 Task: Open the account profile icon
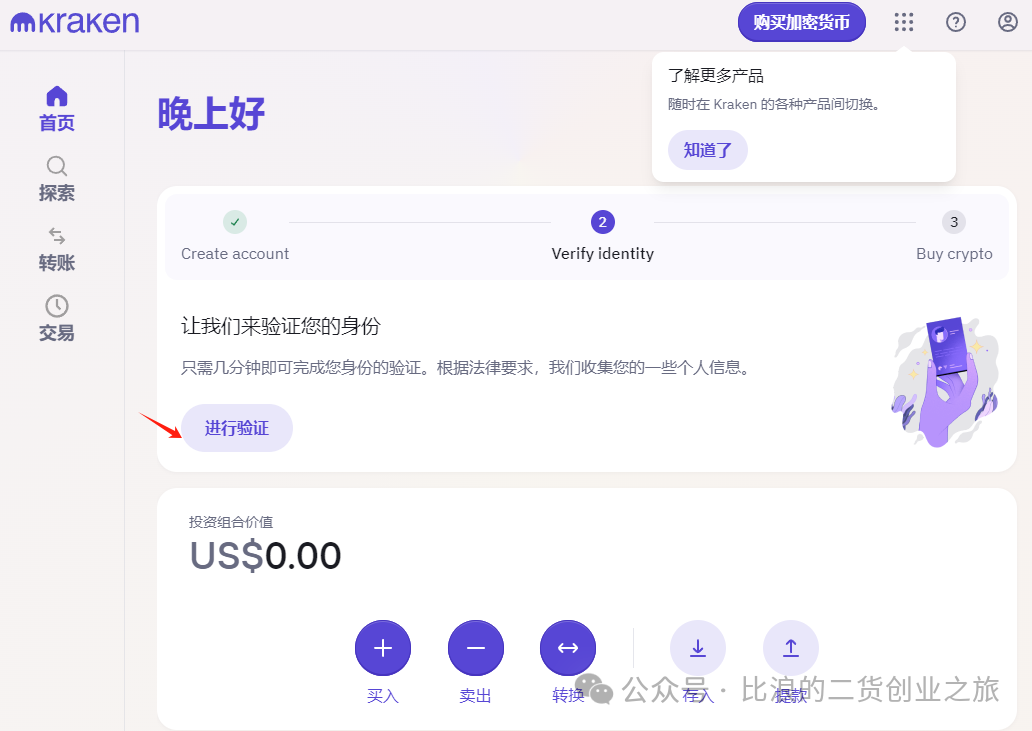click(1008, 22)
